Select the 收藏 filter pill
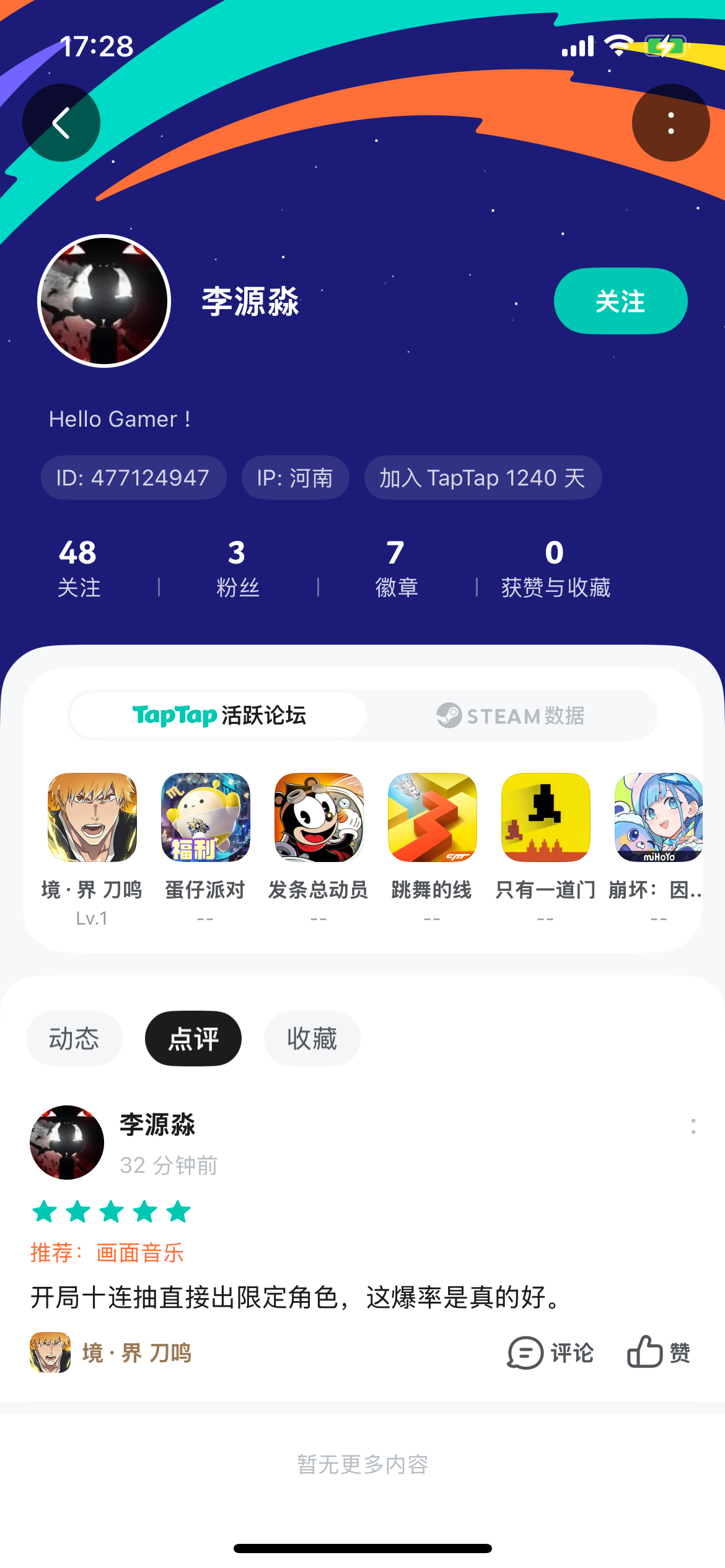Screen dimensions: 725x1568 pyautogui.click(x=312, y=1039)
